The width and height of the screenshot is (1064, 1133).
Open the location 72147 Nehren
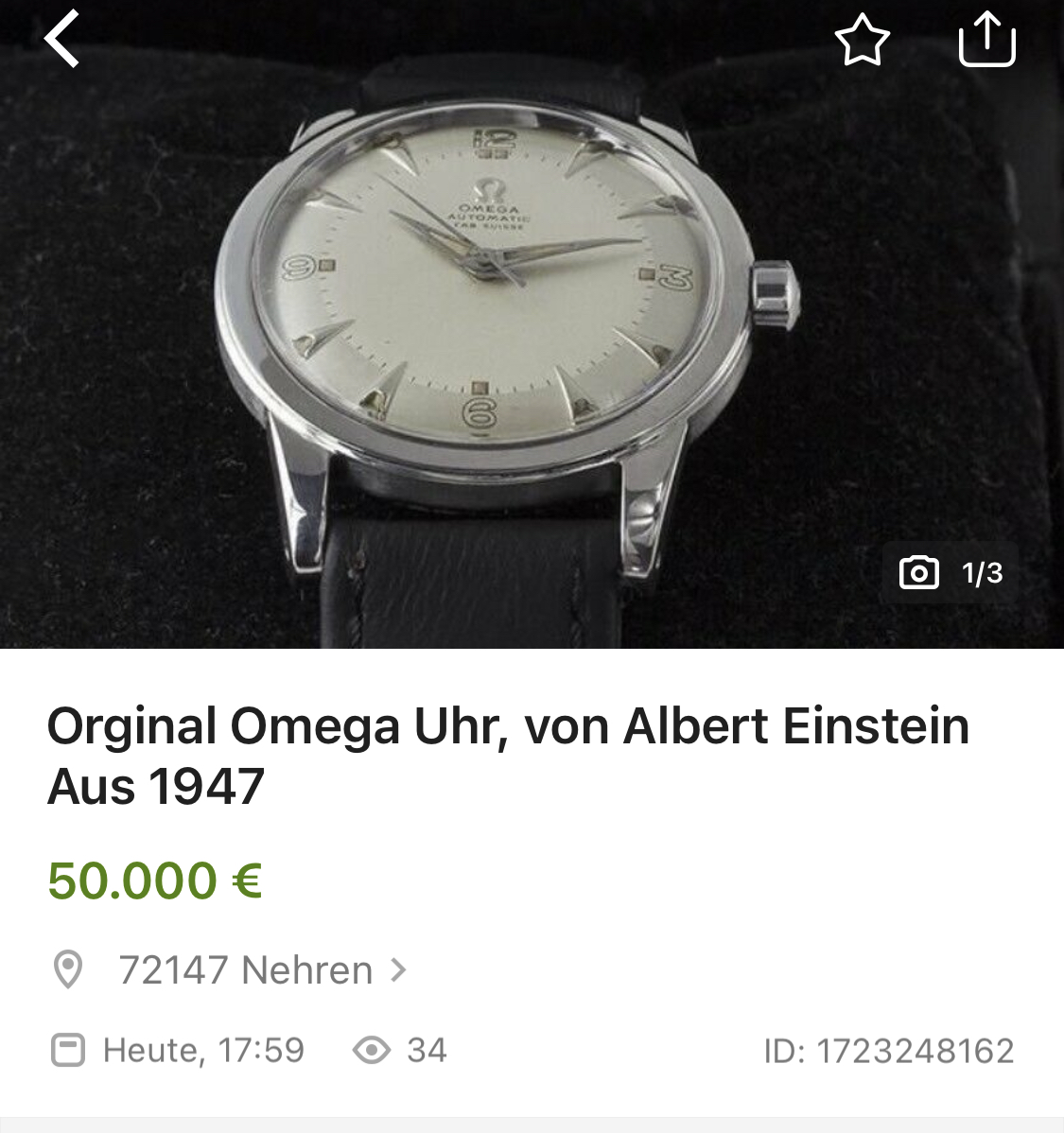246,970
